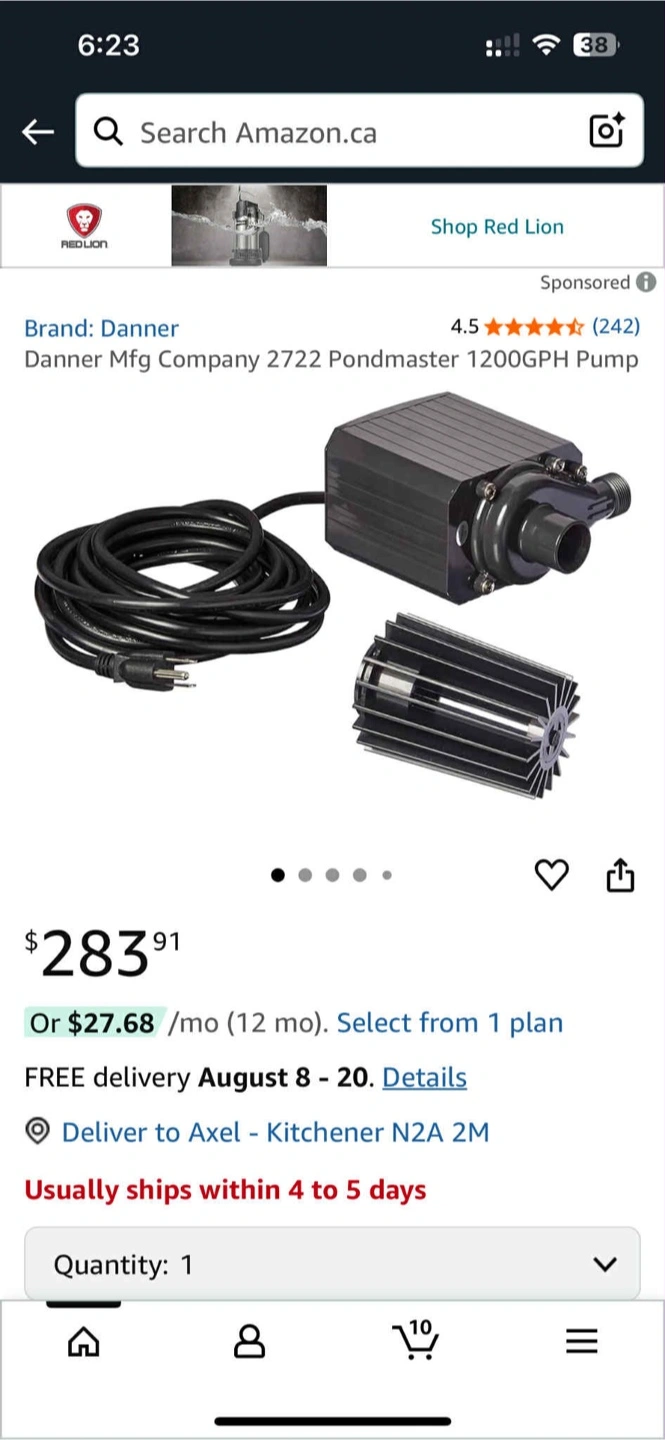The height and width of the screenshot is (1440, 665).
Task: Open the hamburger menu tab
Action: coord(581,1341)
